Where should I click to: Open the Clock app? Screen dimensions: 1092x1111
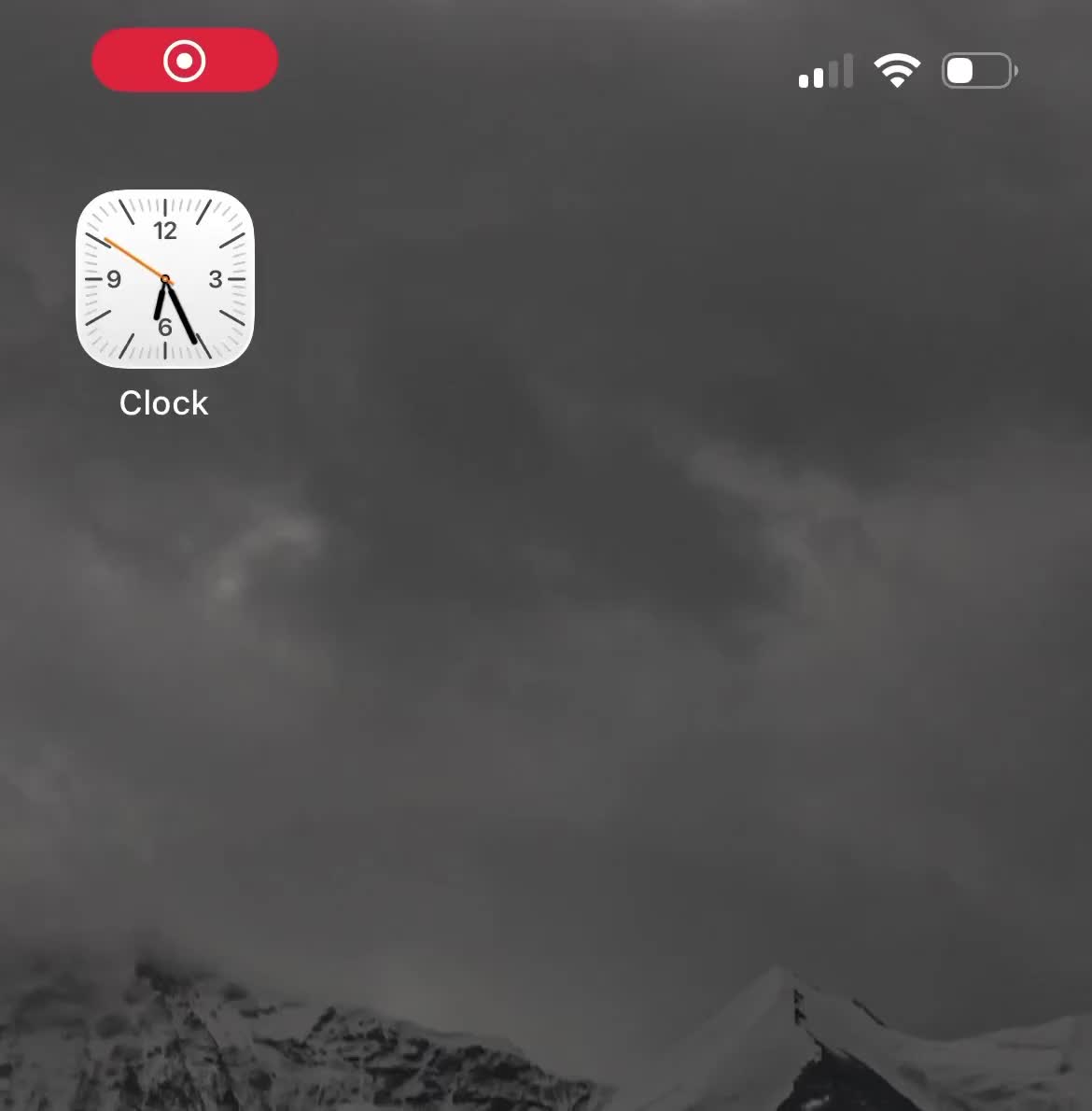[x=165, y=279]
